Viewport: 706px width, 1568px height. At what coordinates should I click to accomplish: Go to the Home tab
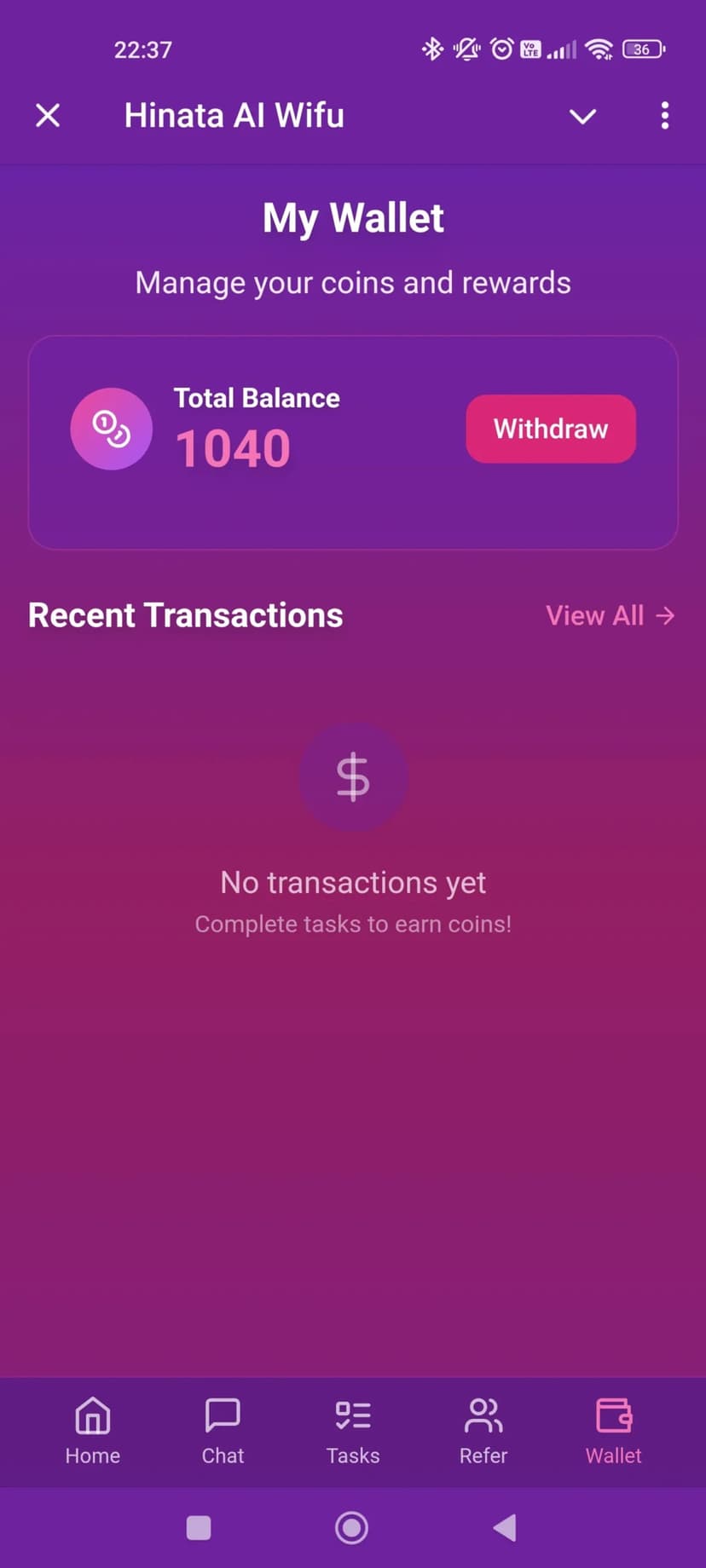[x=93, y=1432]
